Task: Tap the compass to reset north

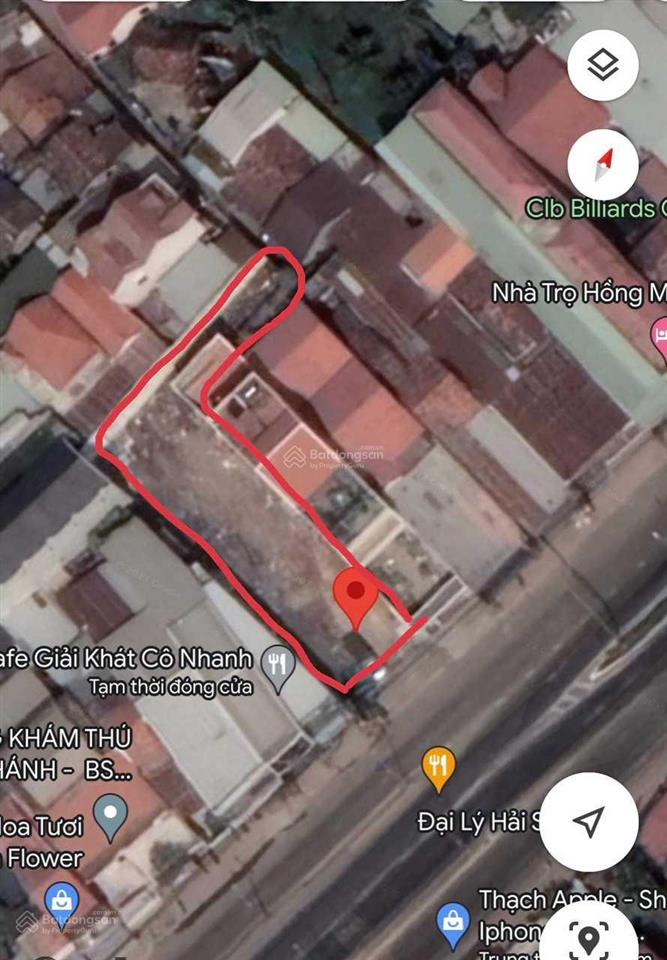Action: tap(603, 166)
